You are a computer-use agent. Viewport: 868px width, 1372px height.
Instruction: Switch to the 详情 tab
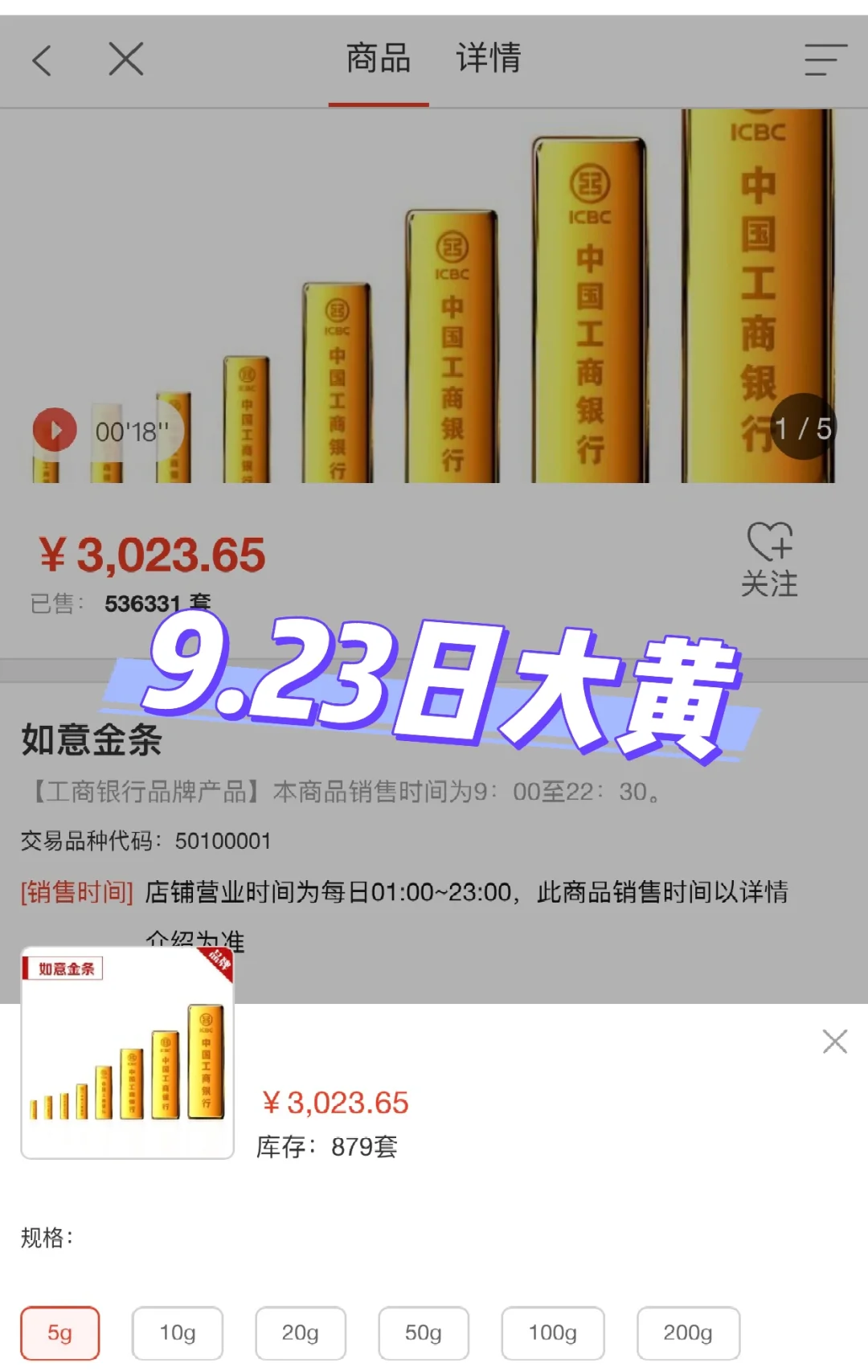tap(489, 59)
